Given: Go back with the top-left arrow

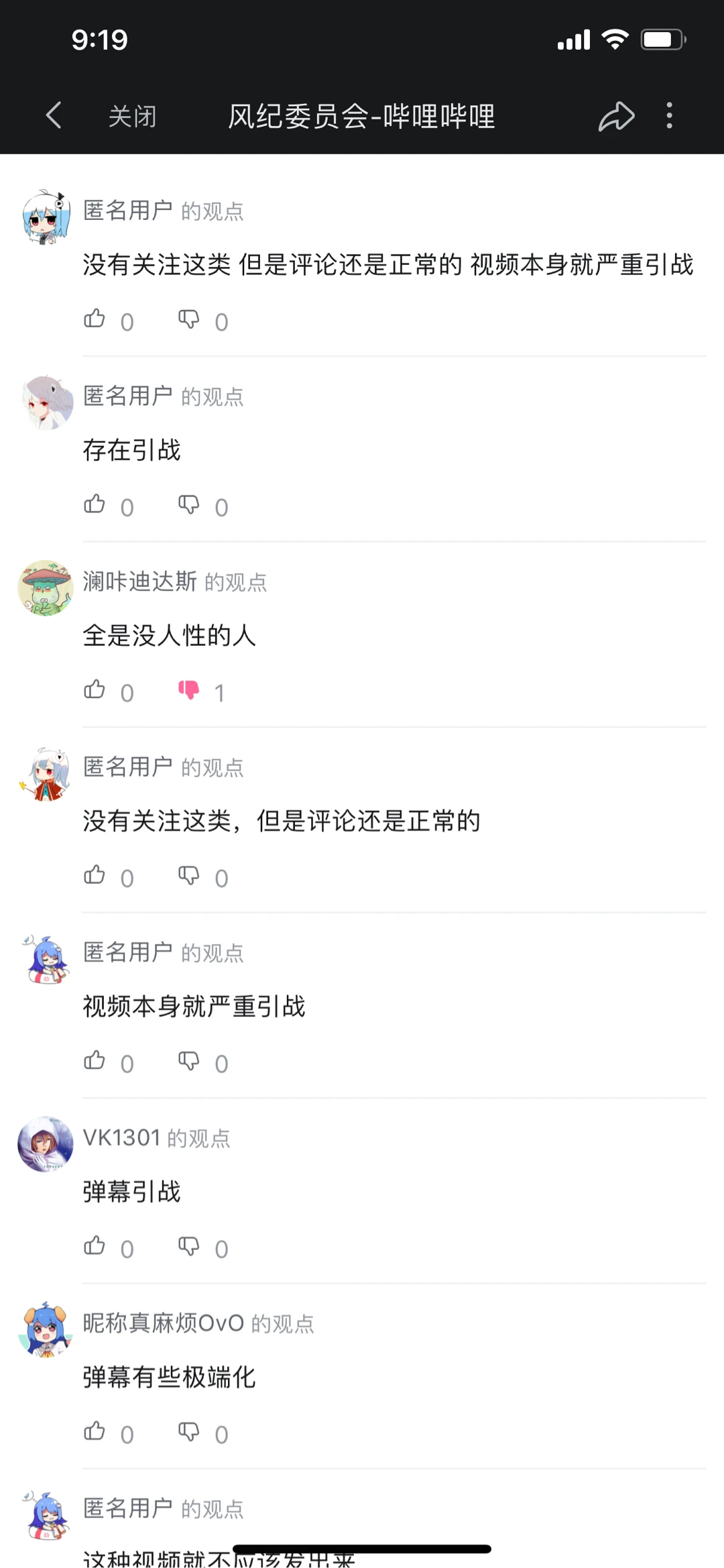Looking at the screenshot, I should pos(54,115).
